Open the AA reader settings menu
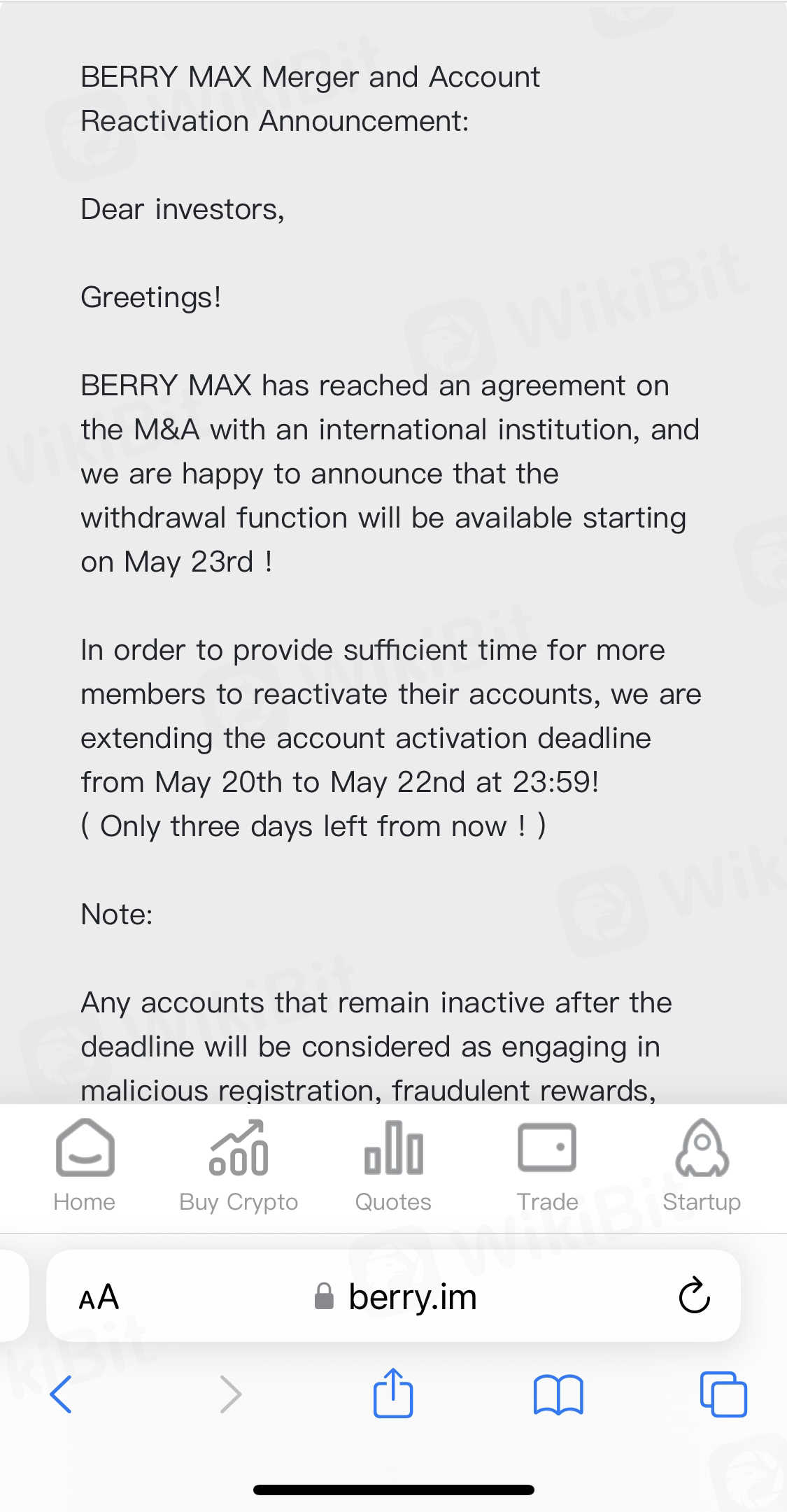Image resolution: width=787 pixels, height=1512 pixels. coord(99,1297)
